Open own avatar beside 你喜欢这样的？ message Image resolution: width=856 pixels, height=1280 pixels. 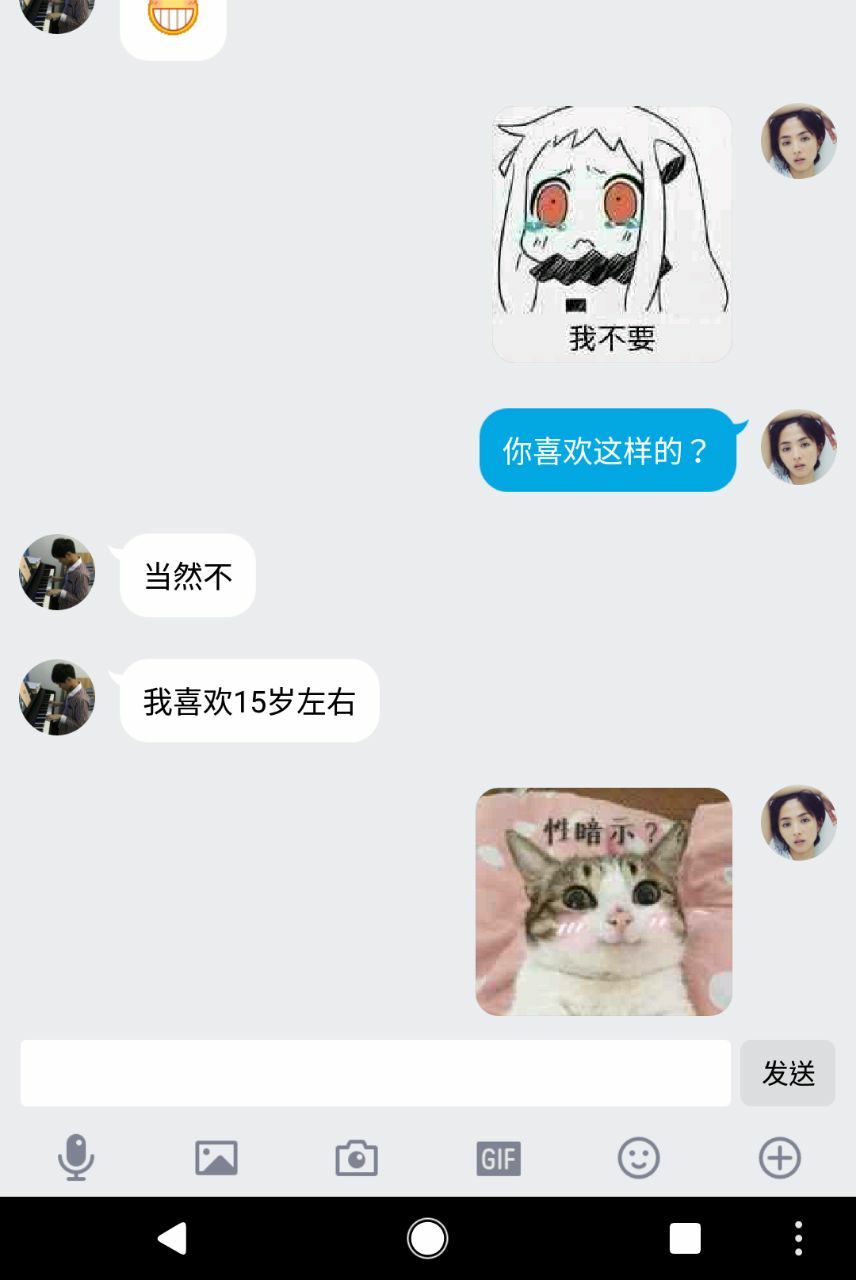(798, 447)
